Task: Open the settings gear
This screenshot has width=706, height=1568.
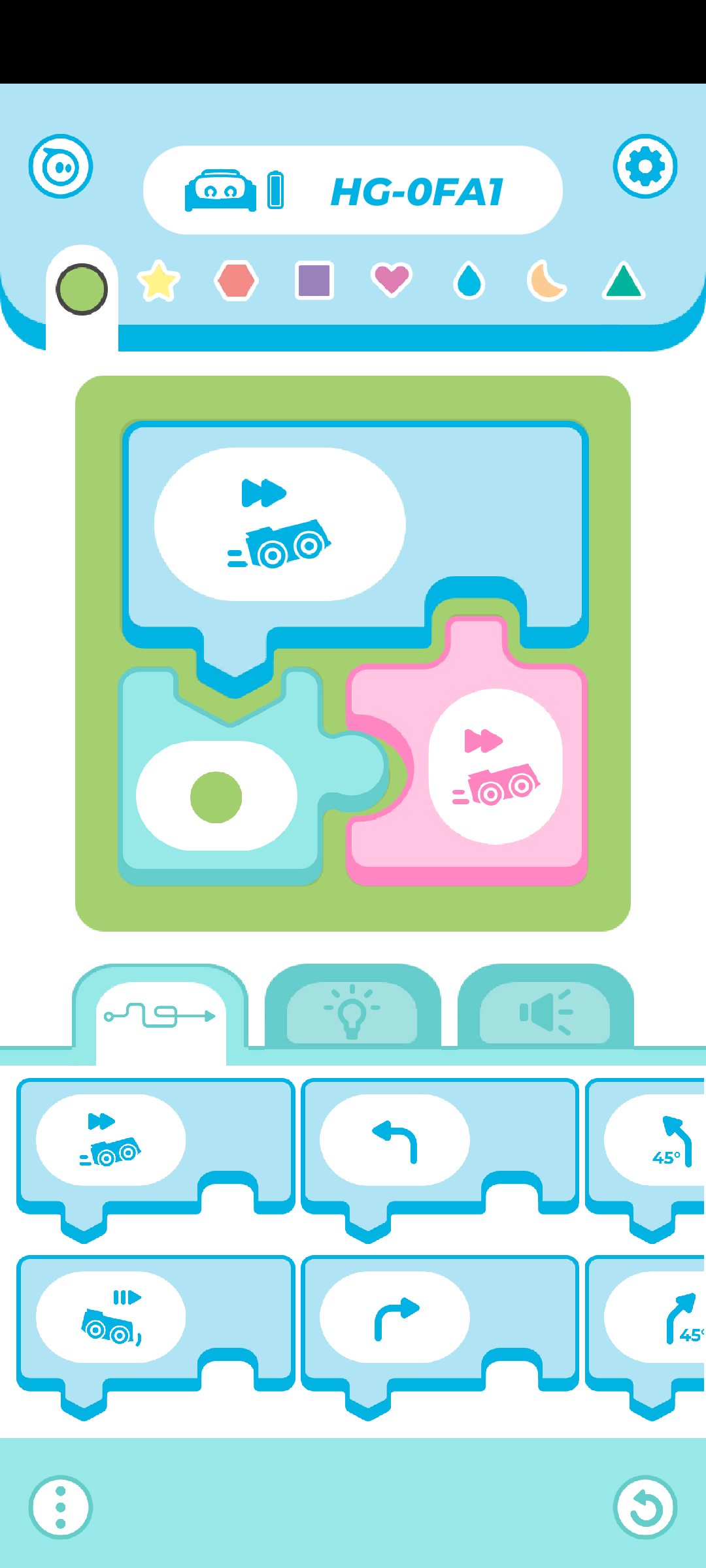Action: 645,167
